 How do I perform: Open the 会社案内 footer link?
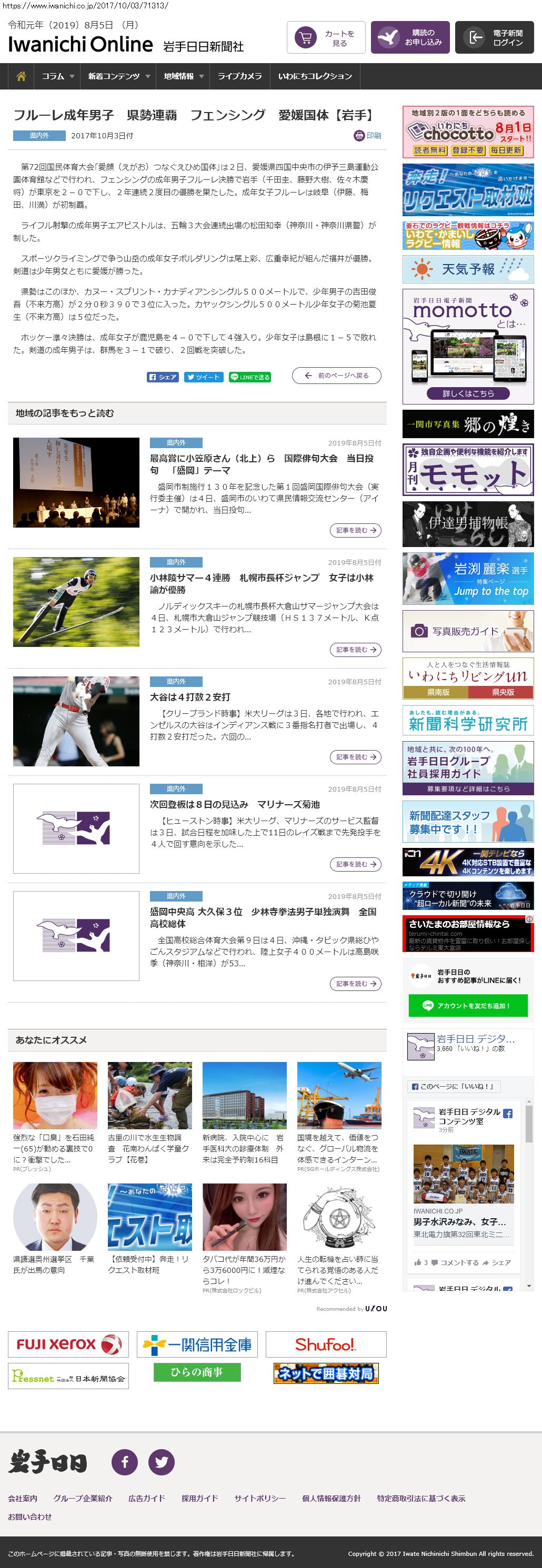(x=23, y=1498)
